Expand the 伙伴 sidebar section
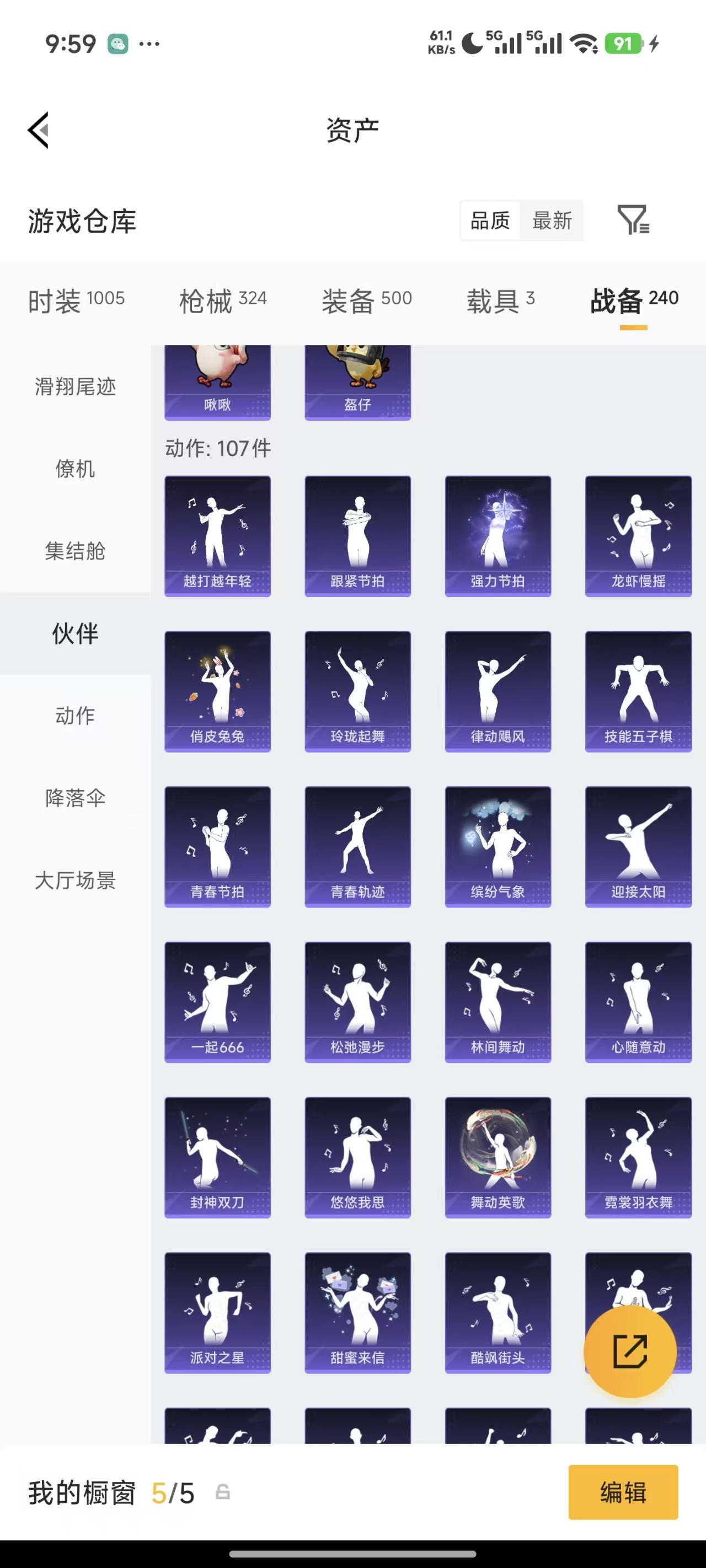706x1568 pixels. coord(74,633)
